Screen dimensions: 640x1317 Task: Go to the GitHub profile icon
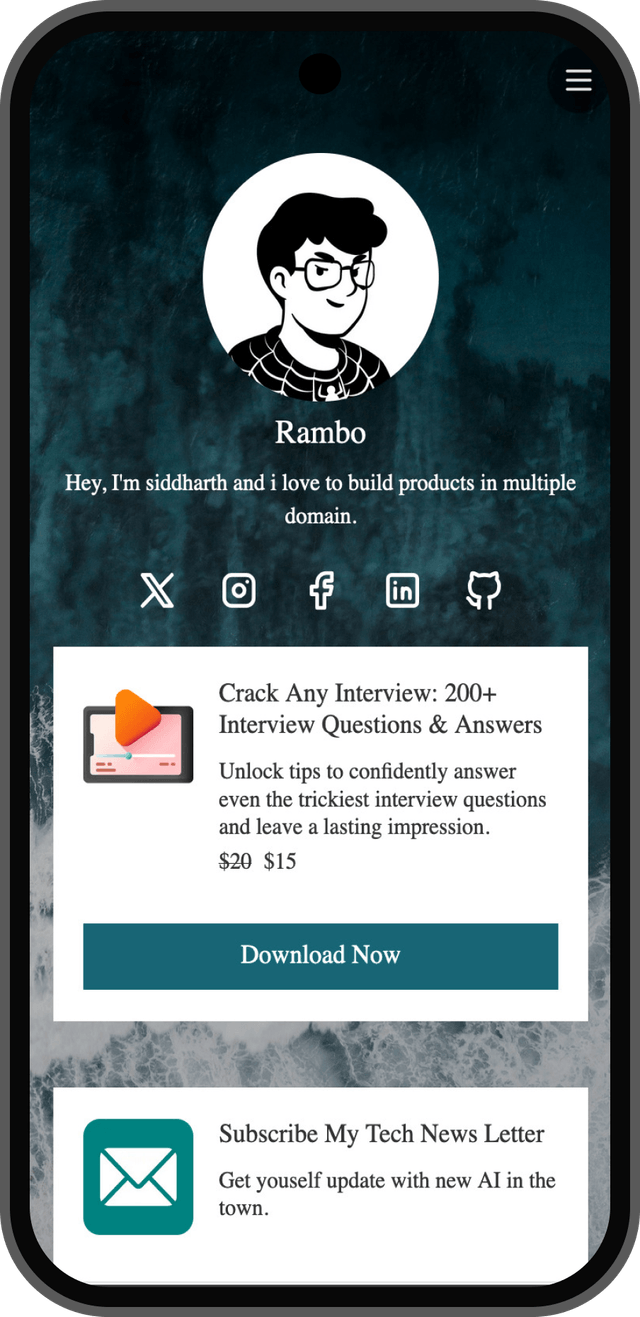tap(484, 591)
